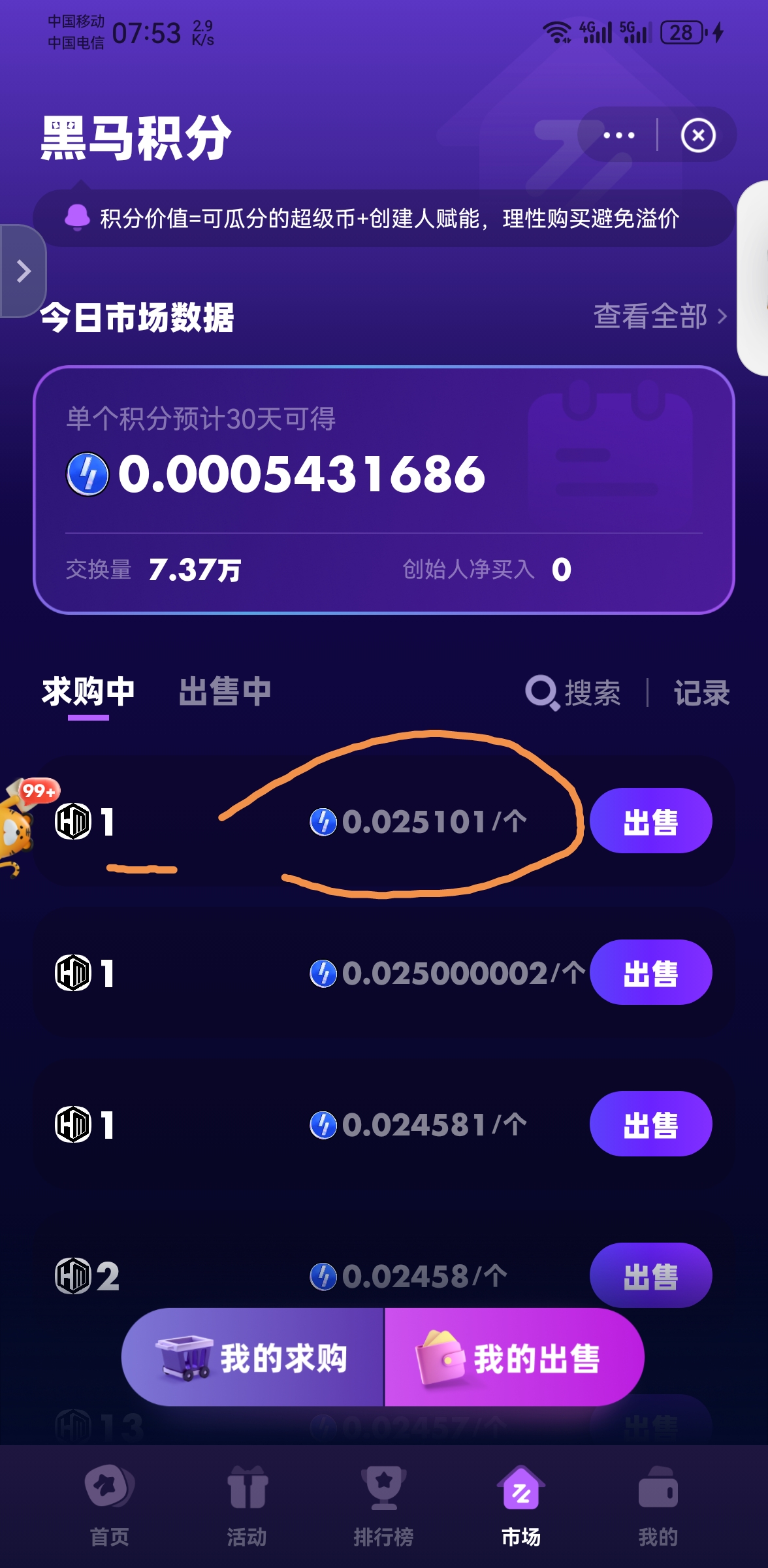Open the 单个积分预计30天可得 data card
Image resolution: width=768 pixels, height=1568 pixels.
pos(384,490)
